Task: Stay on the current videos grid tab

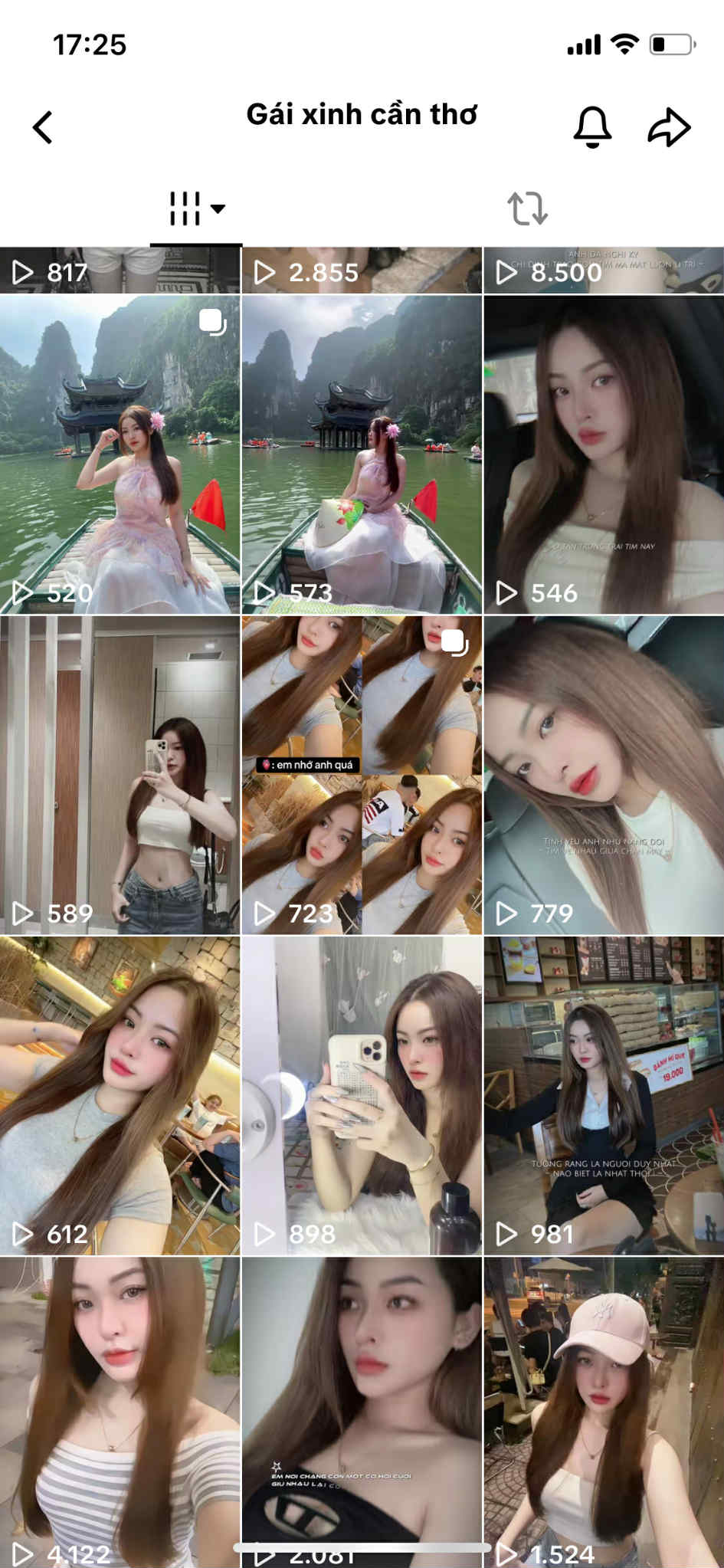Action: pyautogui.click(x=185, y=207)
